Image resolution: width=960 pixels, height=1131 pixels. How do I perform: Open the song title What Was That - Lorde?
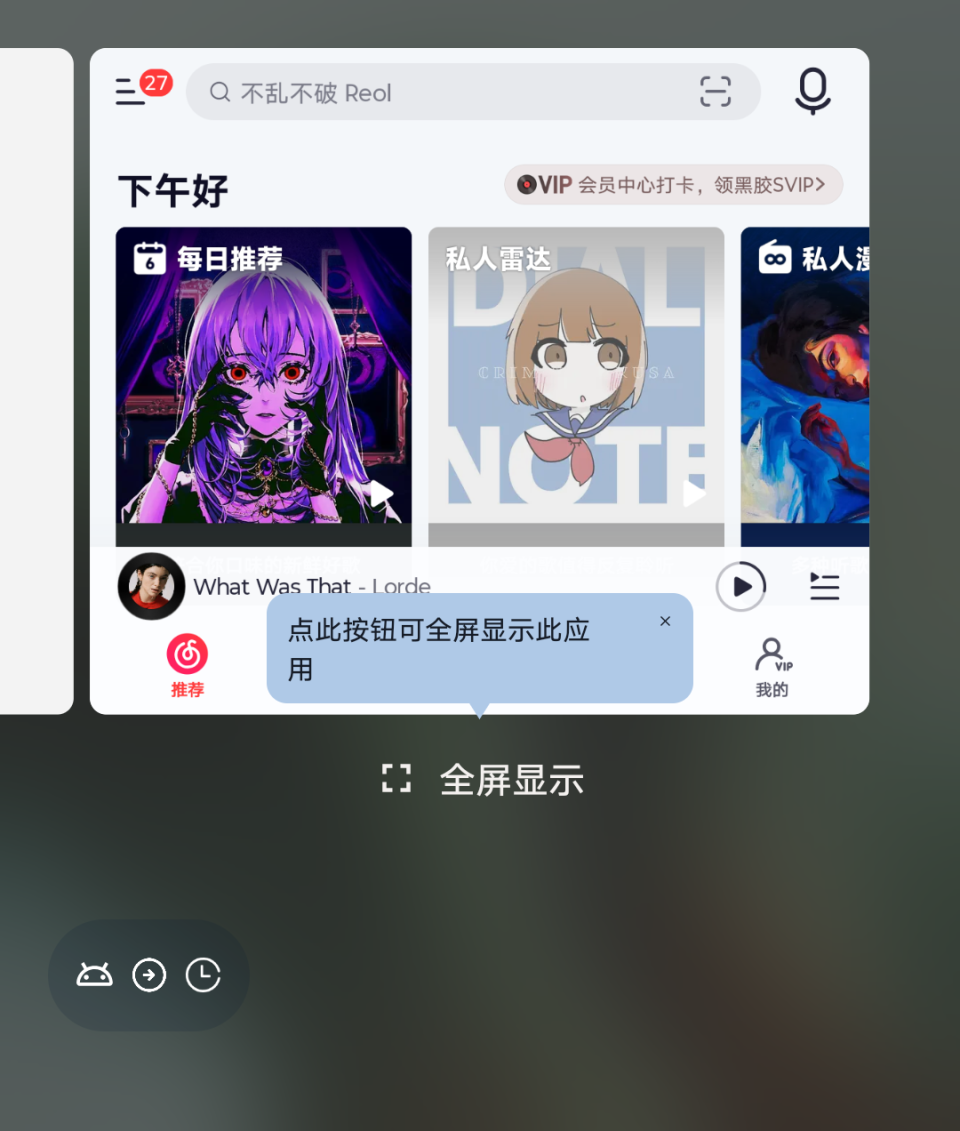click(x=310, y=587)
